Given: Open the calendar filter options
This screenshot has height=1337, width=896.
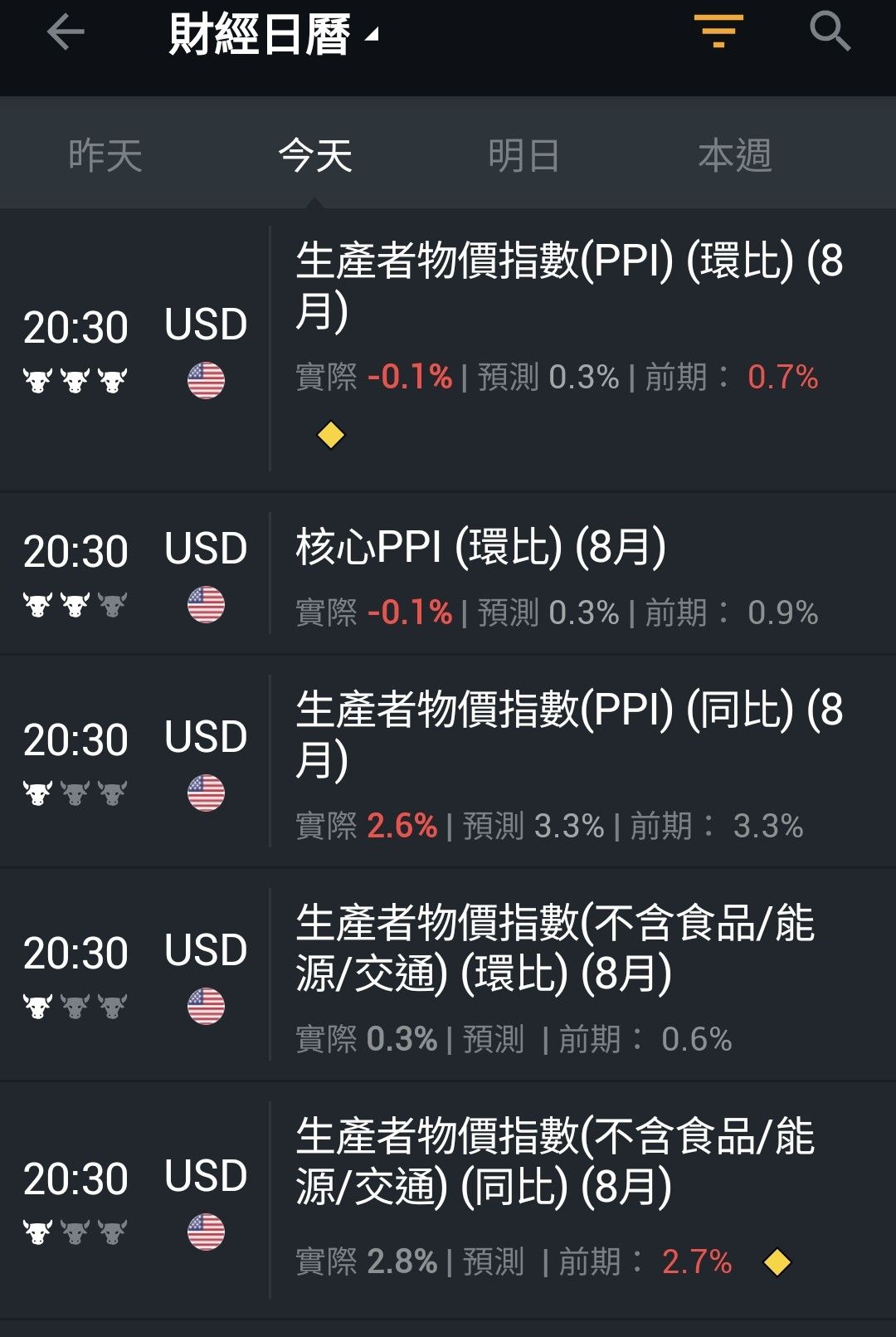Looking at the screenshot, I should click(x=718, y=32).
